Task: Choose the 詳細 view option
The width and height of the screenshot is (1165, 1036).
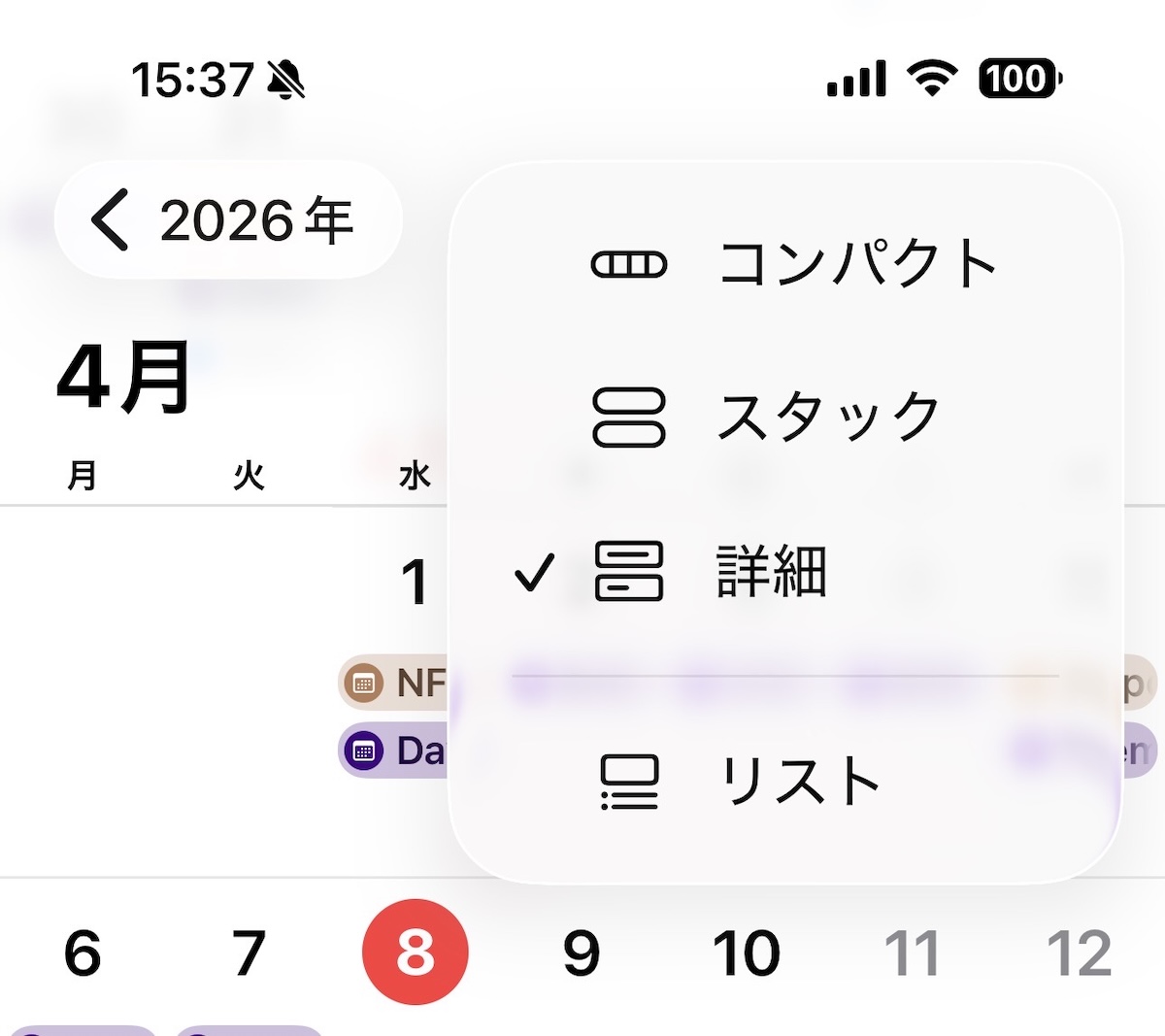Action: pos(767,571)
